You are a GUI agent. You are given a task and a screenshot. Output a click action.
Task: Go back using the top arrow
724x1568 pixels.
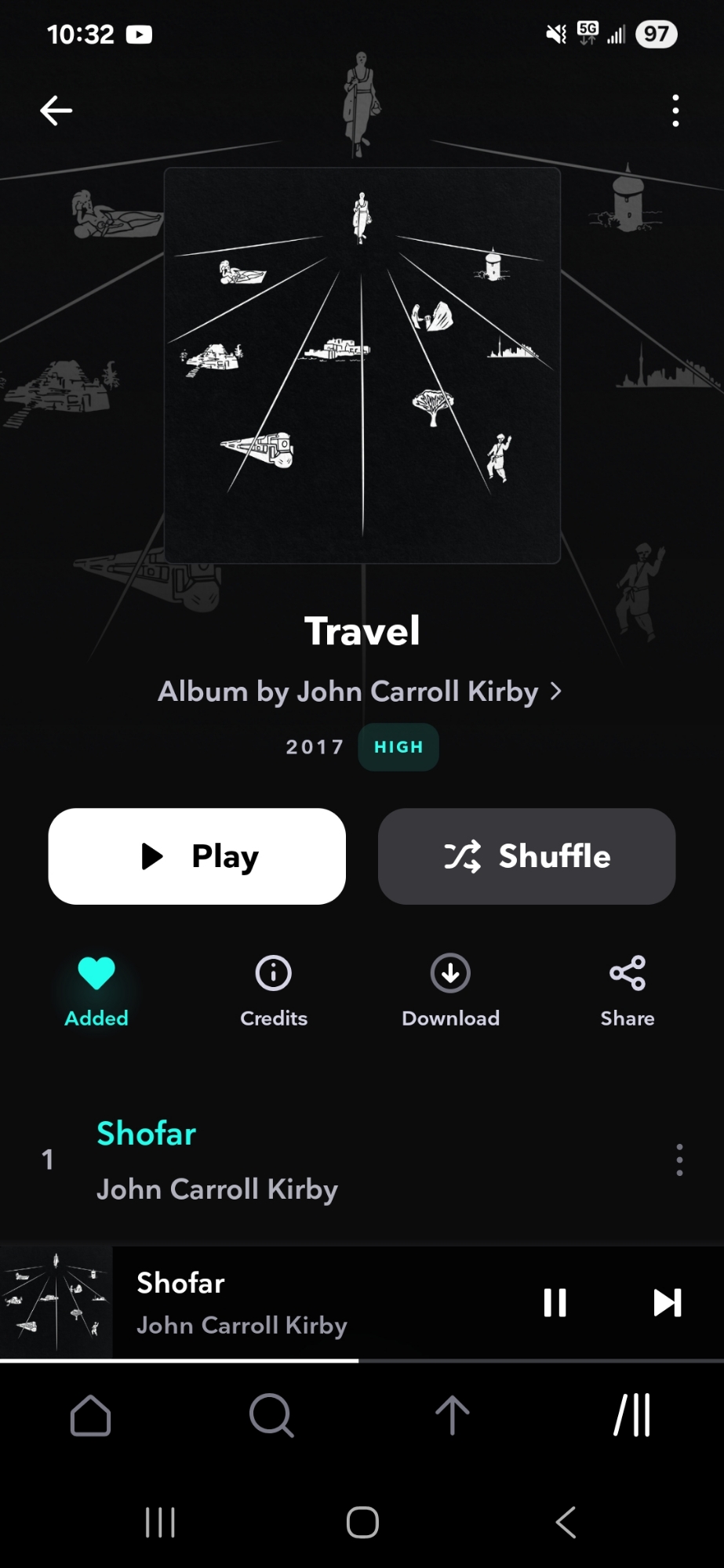(56, 111)
